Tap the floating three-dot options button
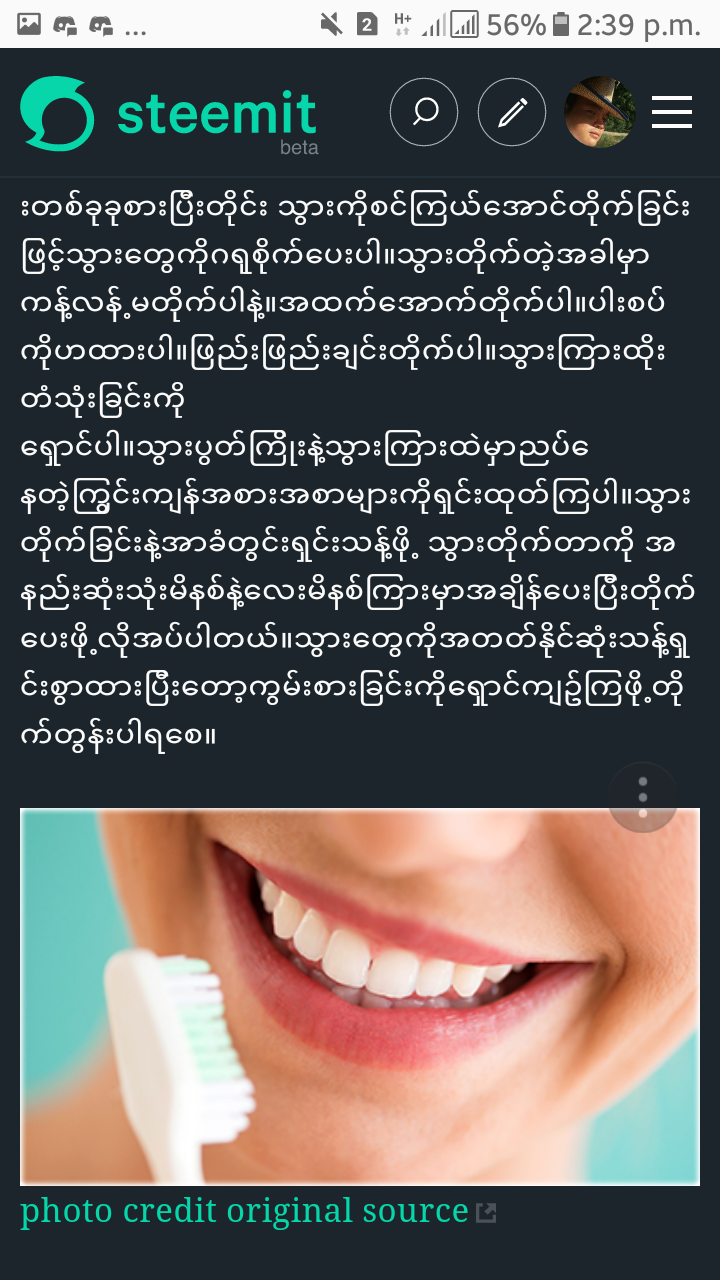This screenshot has width=720, height=1280. click(x=643, y=797)
